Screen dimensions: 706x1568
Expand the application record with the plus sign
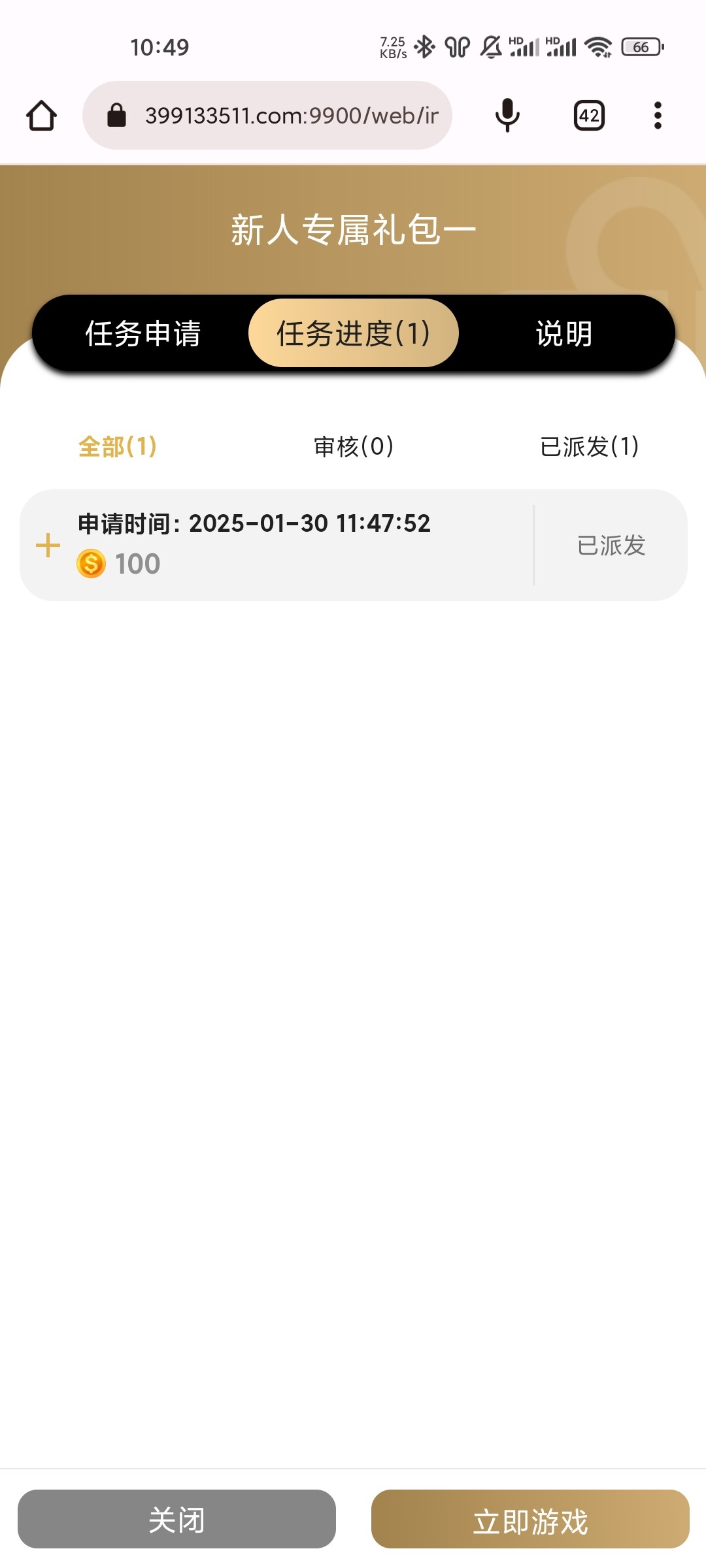[x=48, y=544]
